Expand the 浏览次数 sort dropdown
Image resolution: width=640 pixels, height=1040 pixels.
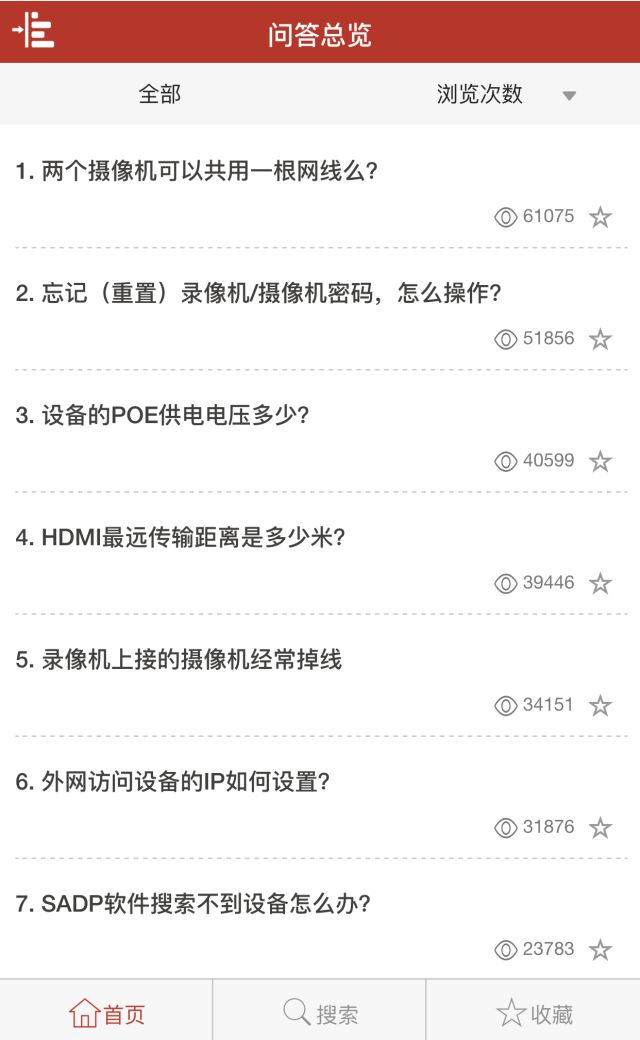click(x=506, y=95)
